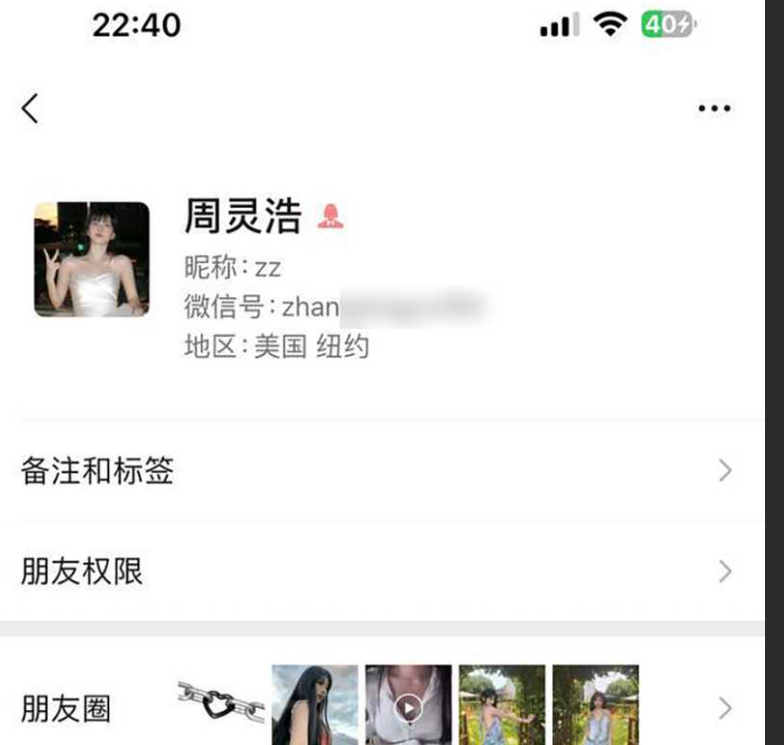The width and height of the screenshot is (784, 745).
Task: Open 朋友权限 settings row
Action: tap(380, 572)
